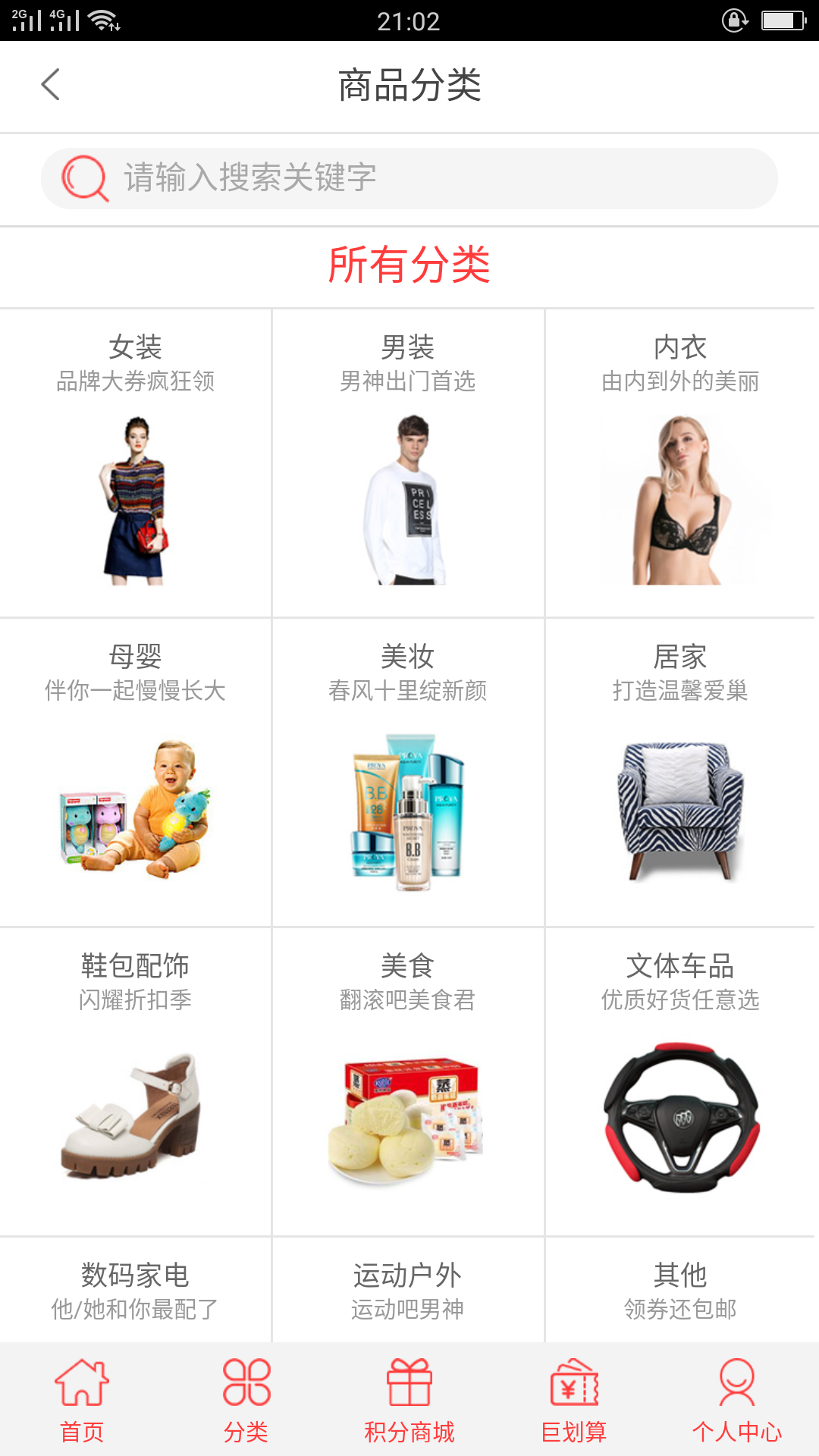
Task: Open the 运动户外 category
Action: (408, 1290)
